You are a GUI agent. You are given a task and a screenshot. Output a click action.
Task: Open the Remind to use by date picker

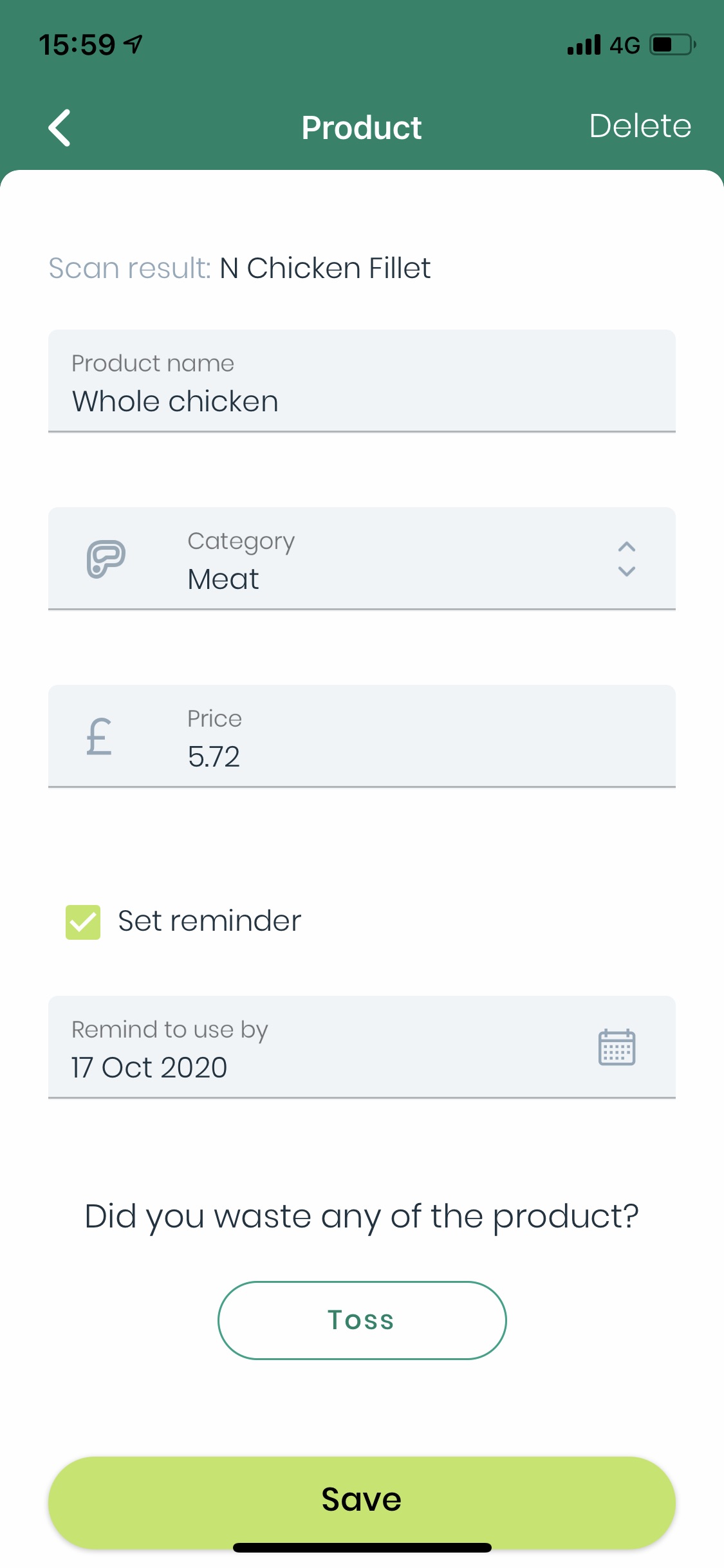(362, 1047)
